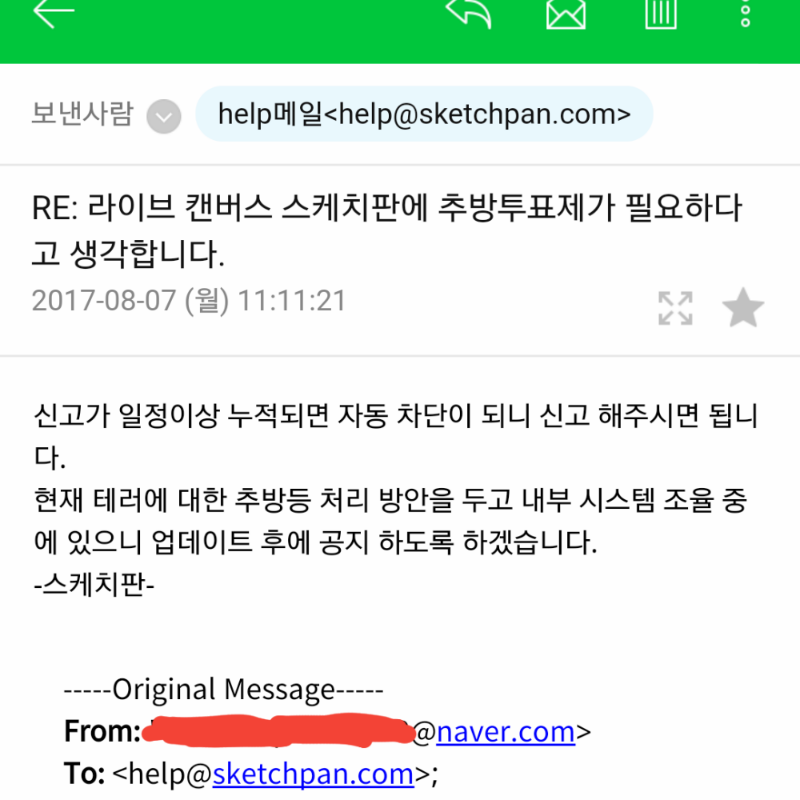Star this email as important
This screenshot has height=800, width=800.
tap(743, 308)
